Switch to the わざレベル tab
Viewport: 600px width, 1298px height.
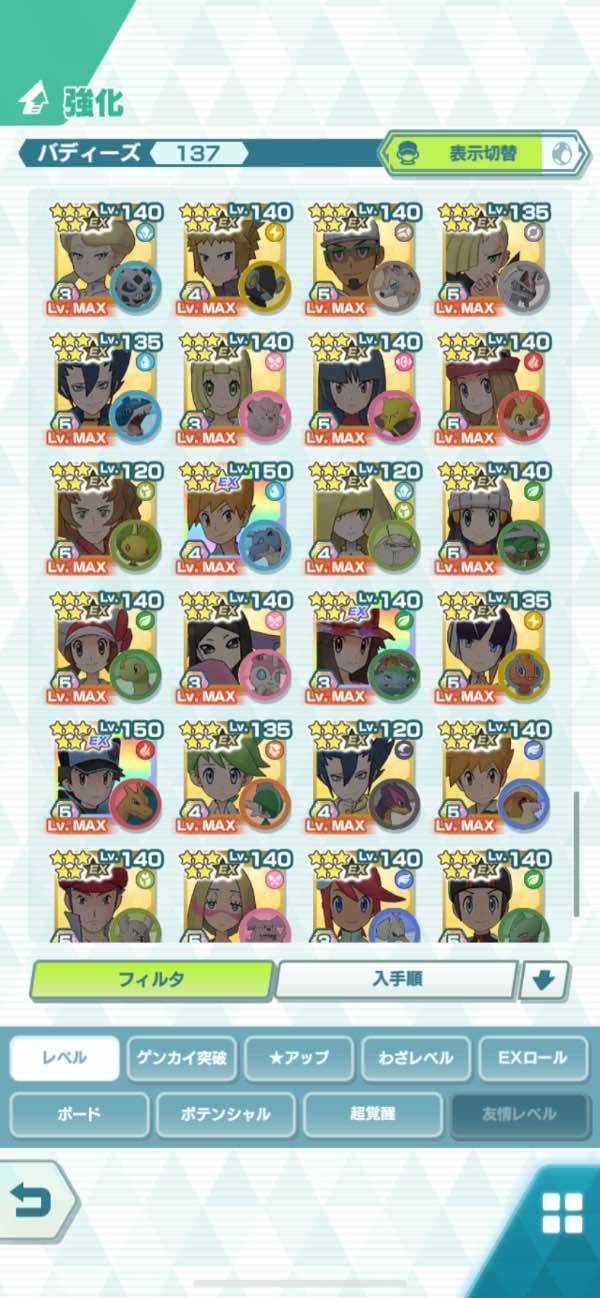[x=415, y=1058]
